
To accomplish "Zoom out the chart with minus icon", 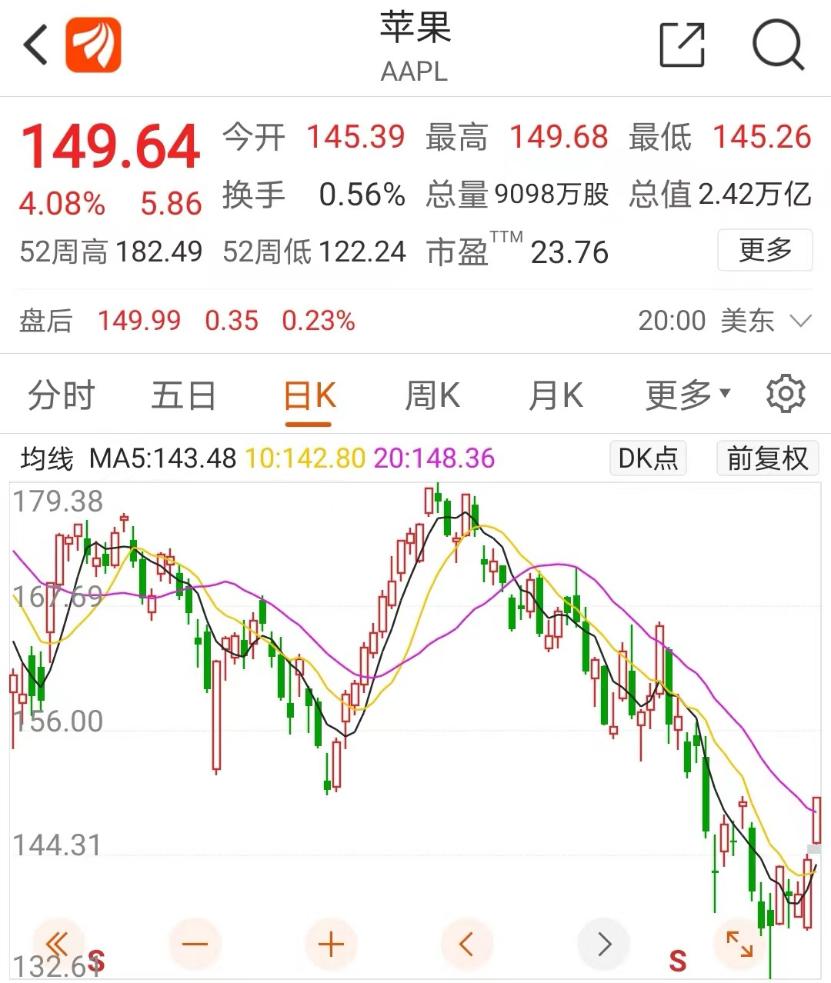I will [x=194, y=943].
